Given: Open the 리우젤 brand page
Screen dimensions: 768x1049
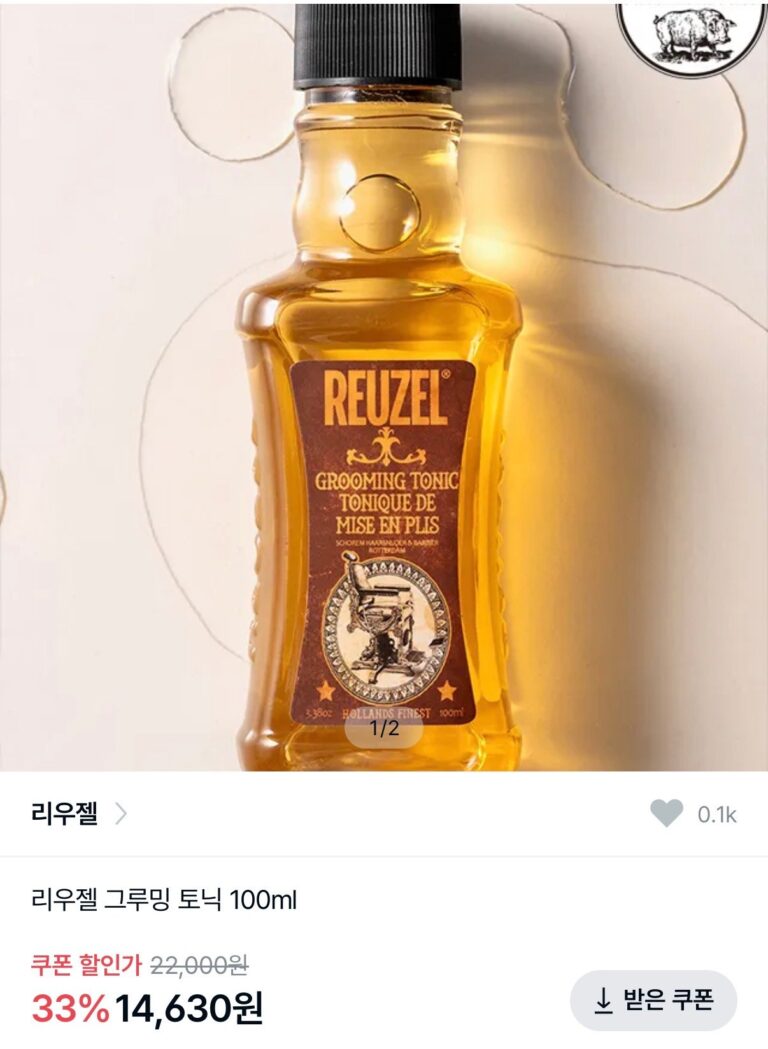Looking at the screenshot, I should (78, 814).
